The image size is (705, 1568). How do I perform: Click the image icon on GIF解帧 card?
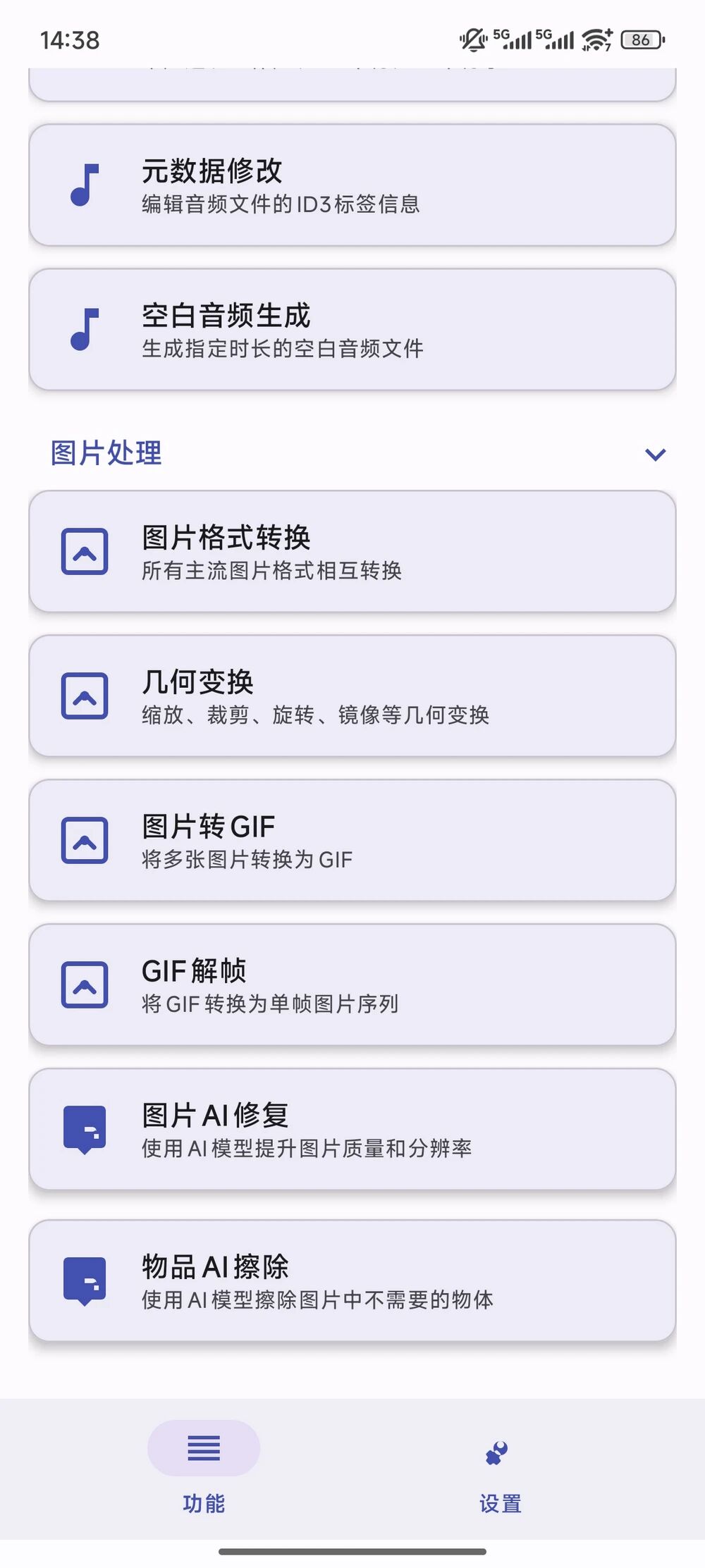point(84,984)
